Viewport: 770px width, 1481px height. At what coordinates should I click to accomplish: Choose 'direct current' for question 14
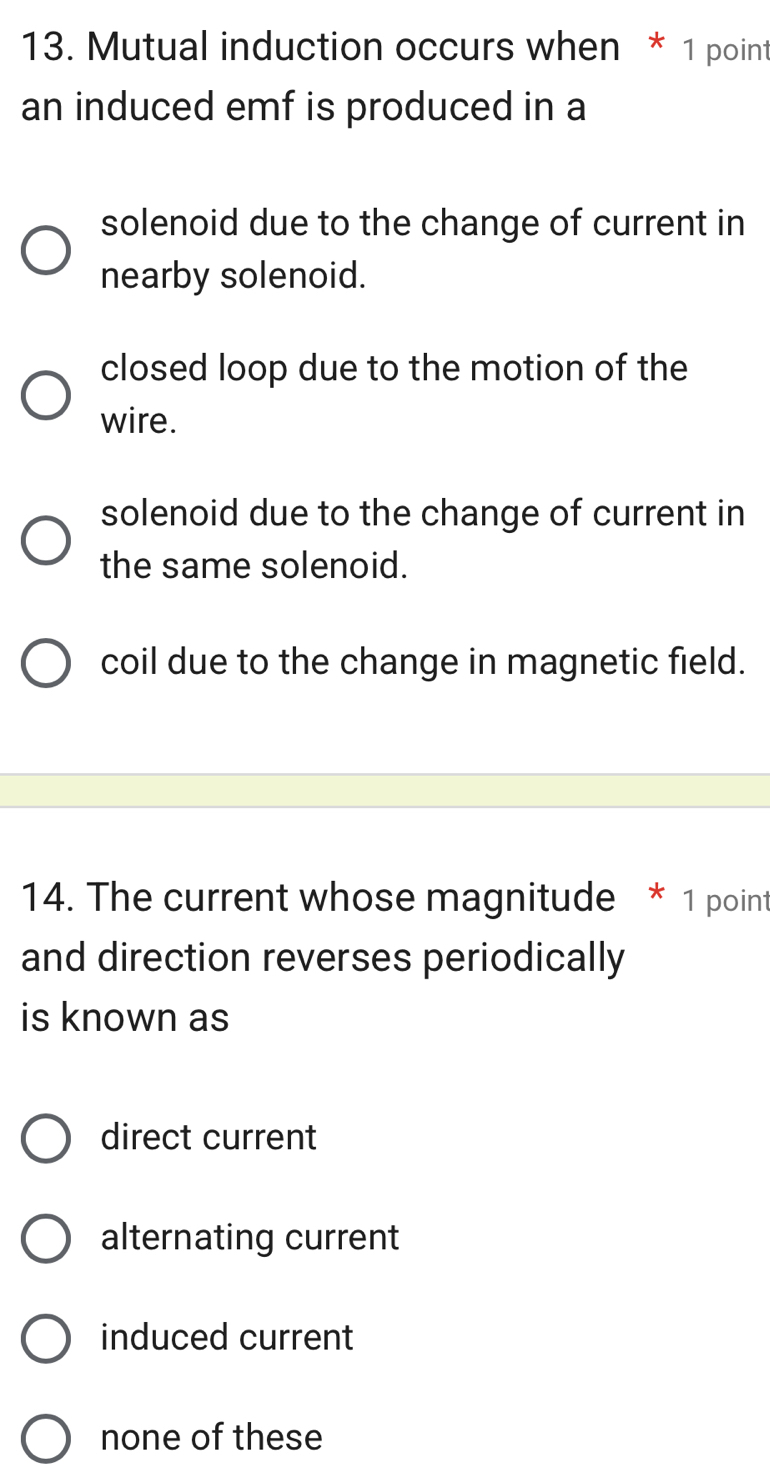(46, 1138)
